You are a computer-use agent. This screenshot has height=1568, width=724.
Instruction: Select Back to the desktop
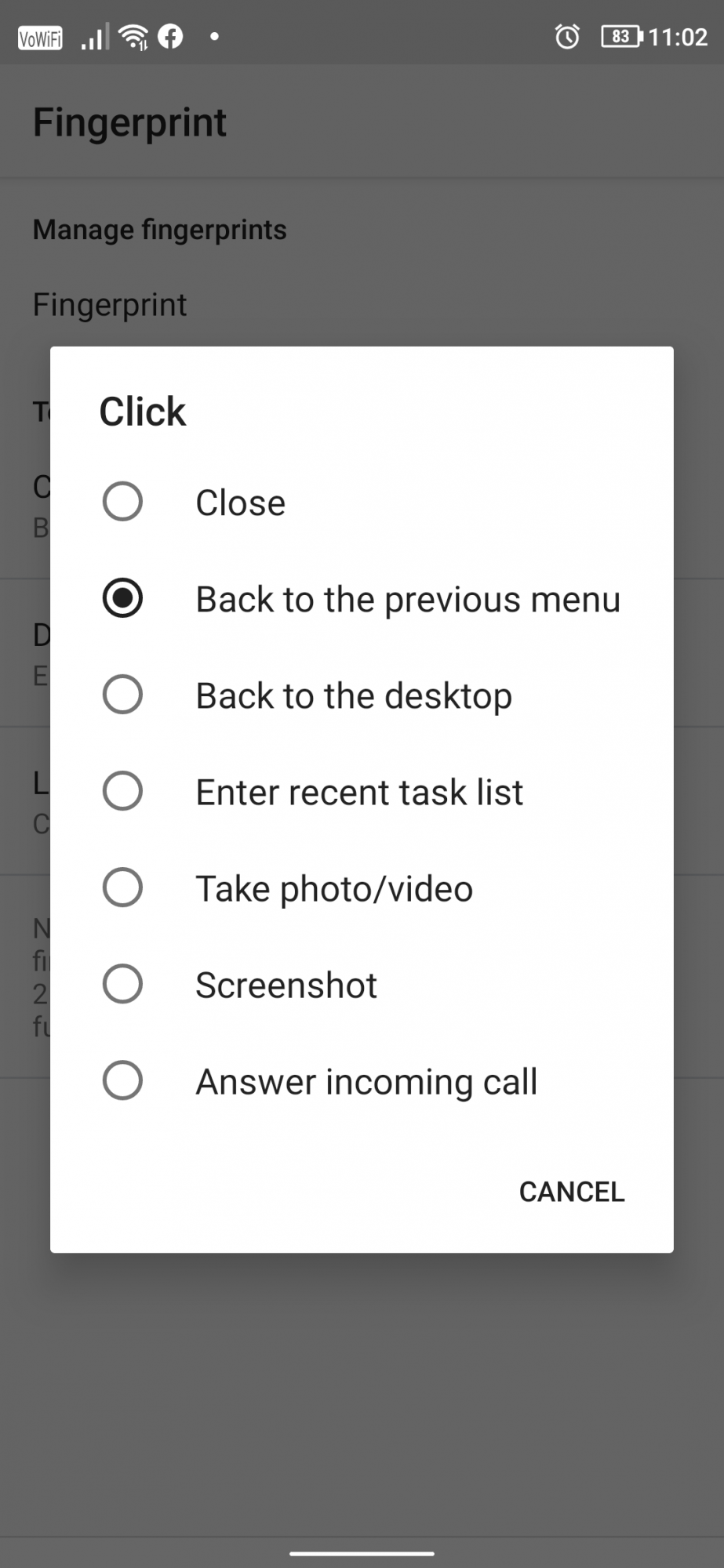coord(362,695)
